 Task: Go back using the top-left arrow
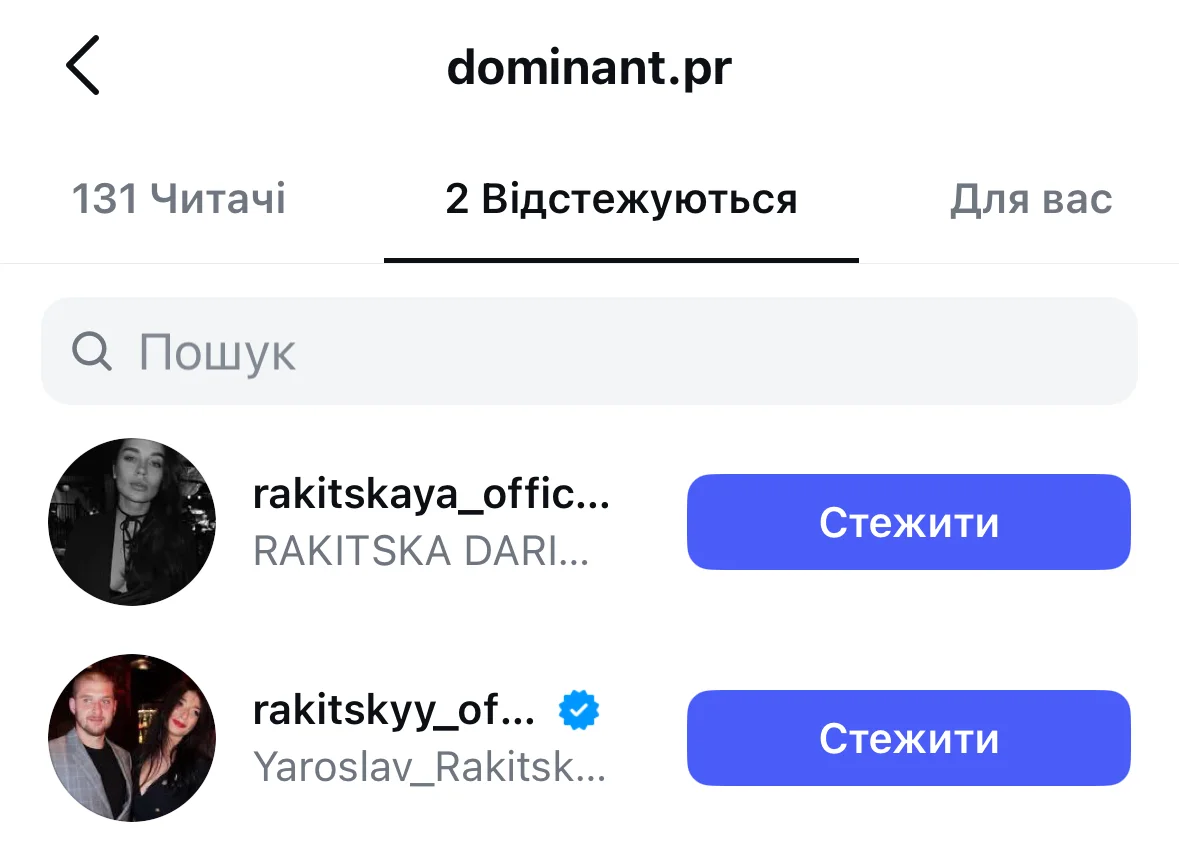[x=83, y=66]
